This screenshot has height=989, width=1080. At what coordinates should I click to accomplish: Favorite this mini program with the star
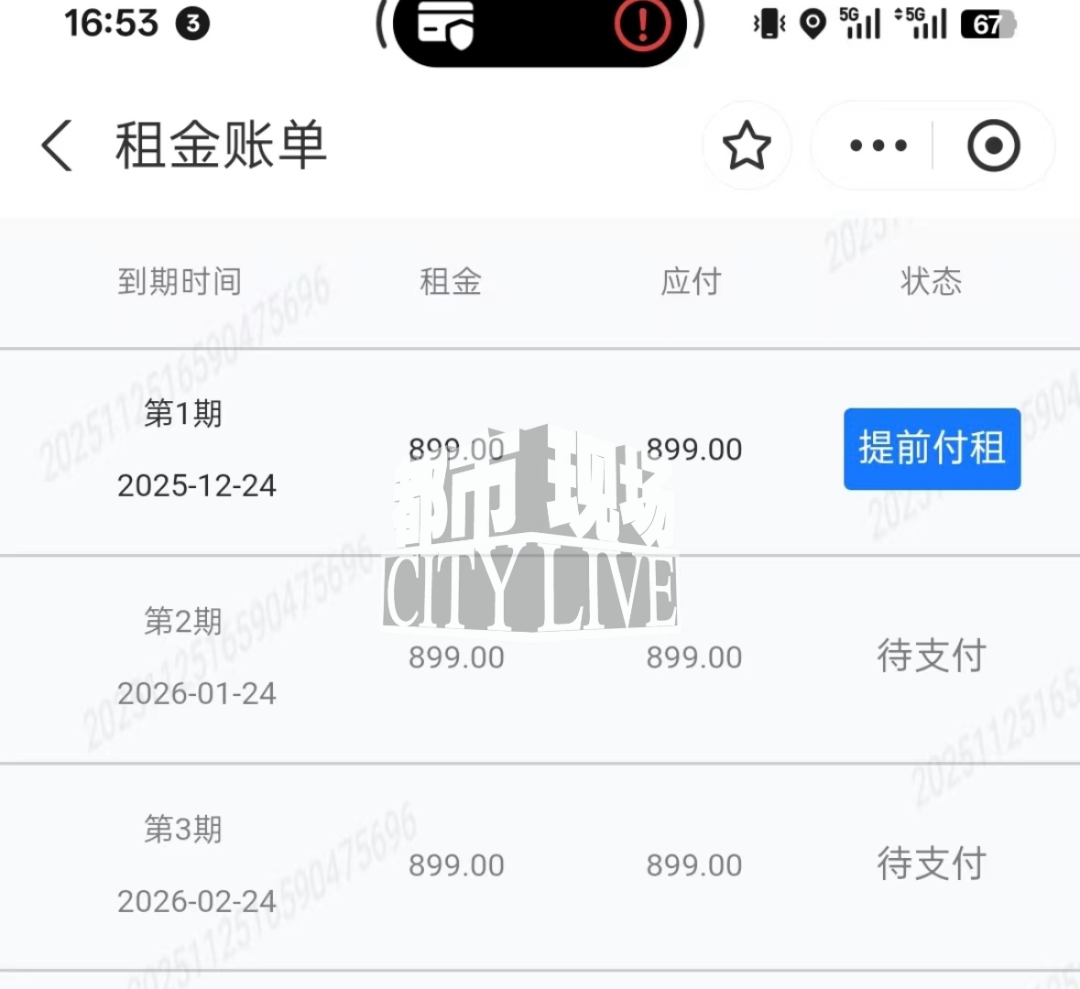point(747,145)
